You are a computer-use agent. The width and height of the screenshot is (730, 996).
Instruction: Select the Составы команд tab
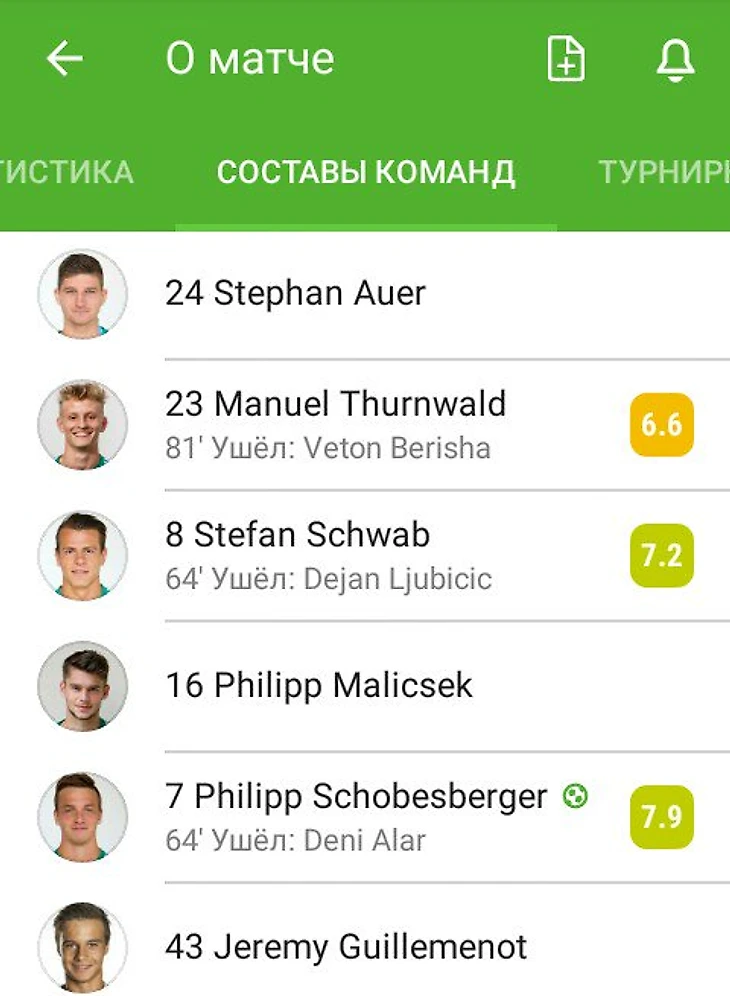coord(366,172)
